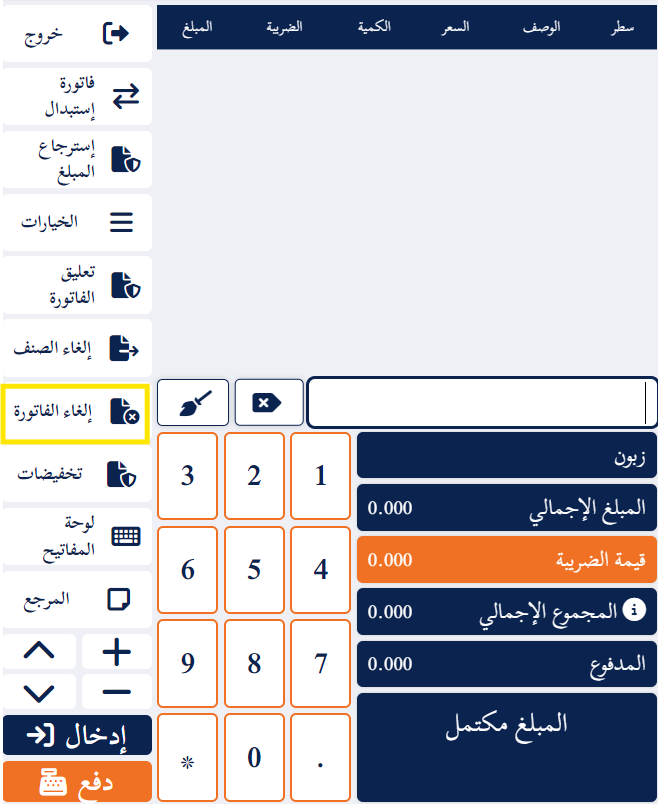Screen dimensions: 658x804
Task: Clear the input with the broom icon
Action: [194, 403]
